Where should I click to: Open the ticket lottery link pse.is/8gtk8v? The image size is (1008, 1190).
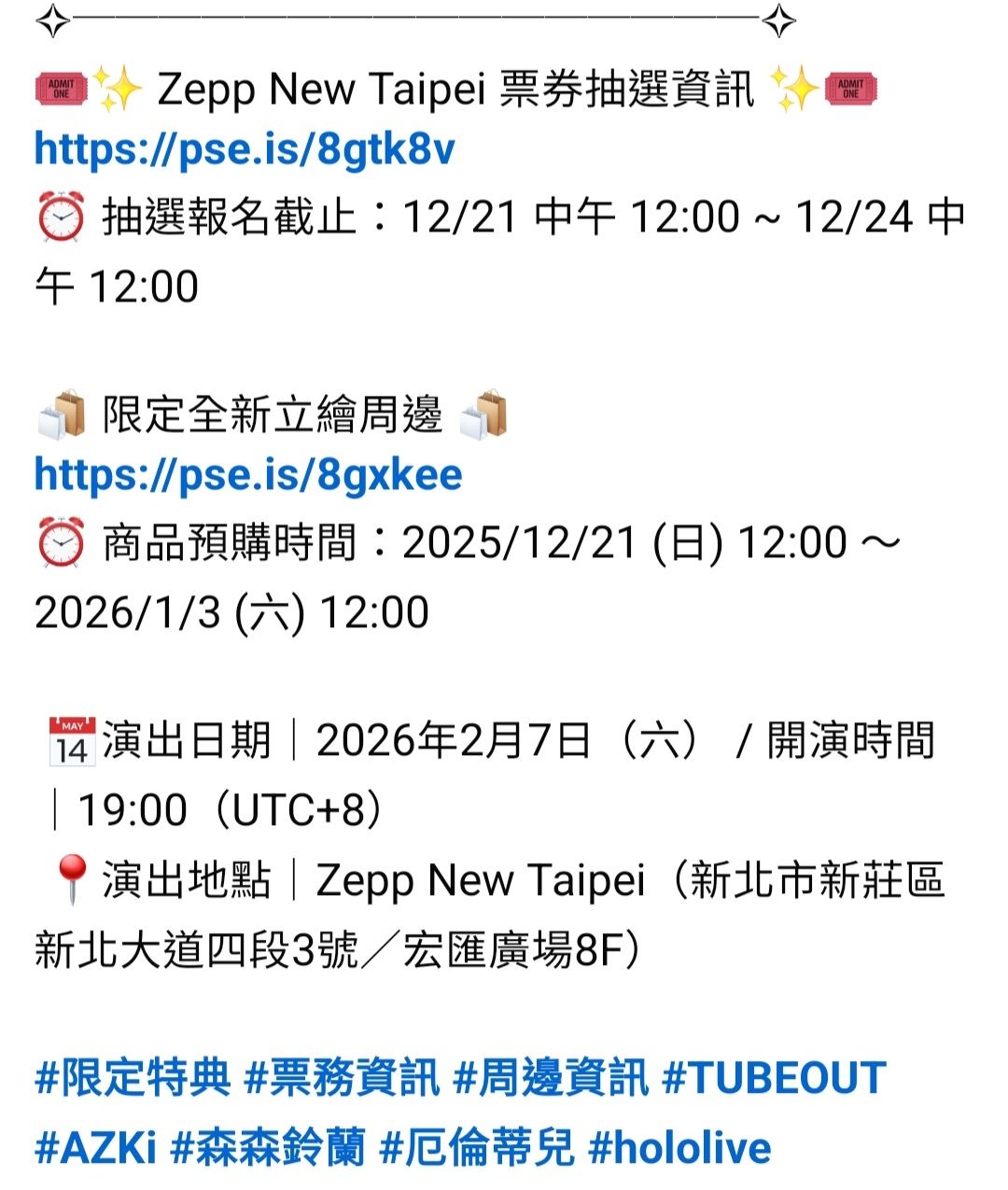click(245, 149)
